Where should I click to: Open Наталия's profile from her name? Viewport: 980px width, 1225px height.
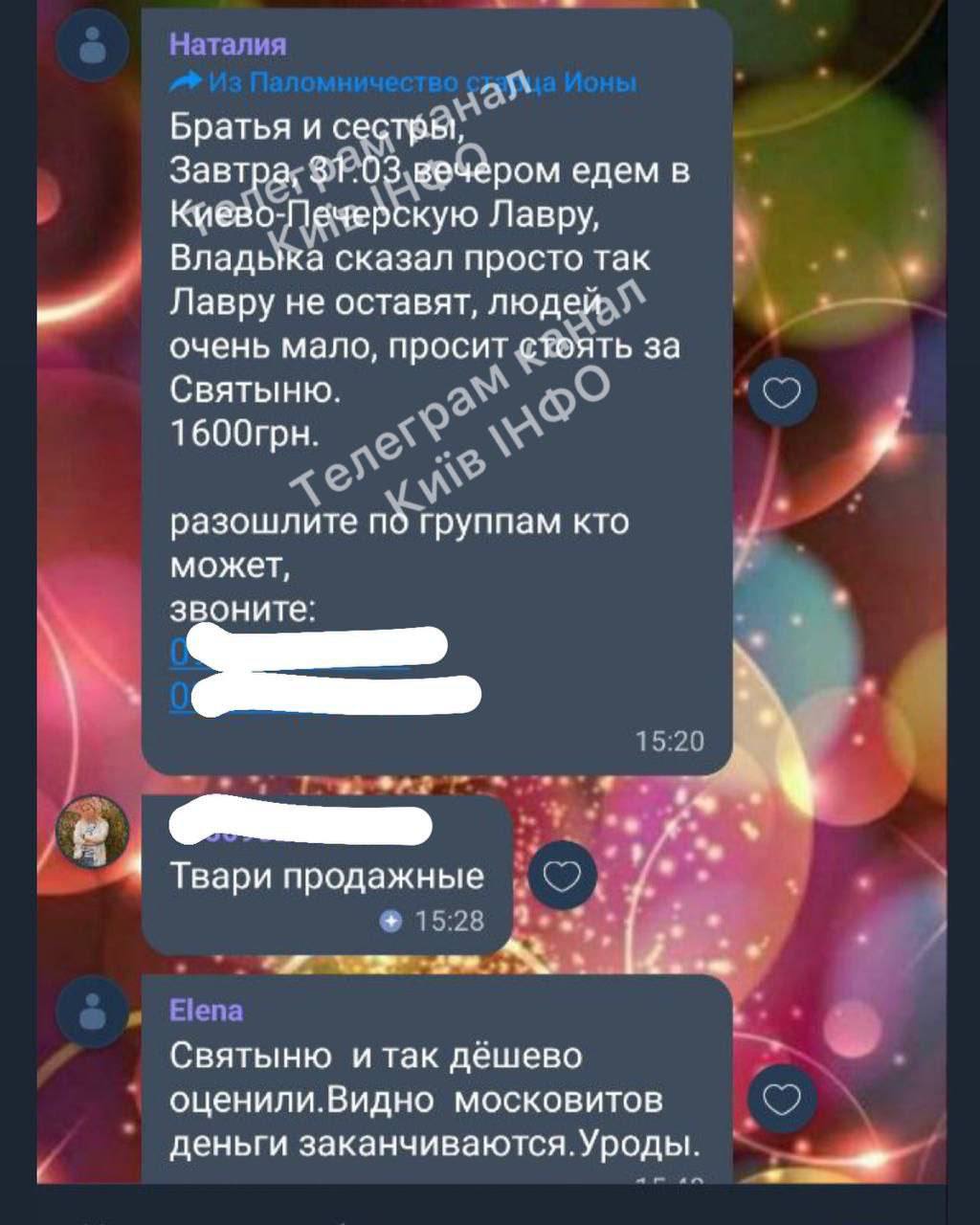pos(228,44)
